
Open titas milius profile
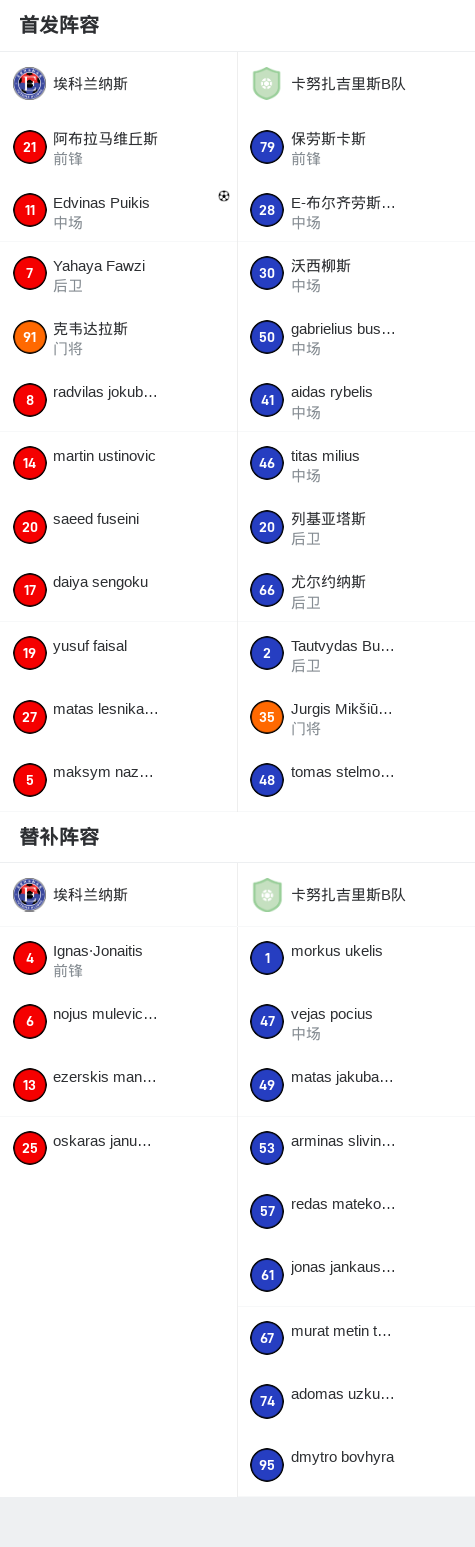(x=356, y=463)
